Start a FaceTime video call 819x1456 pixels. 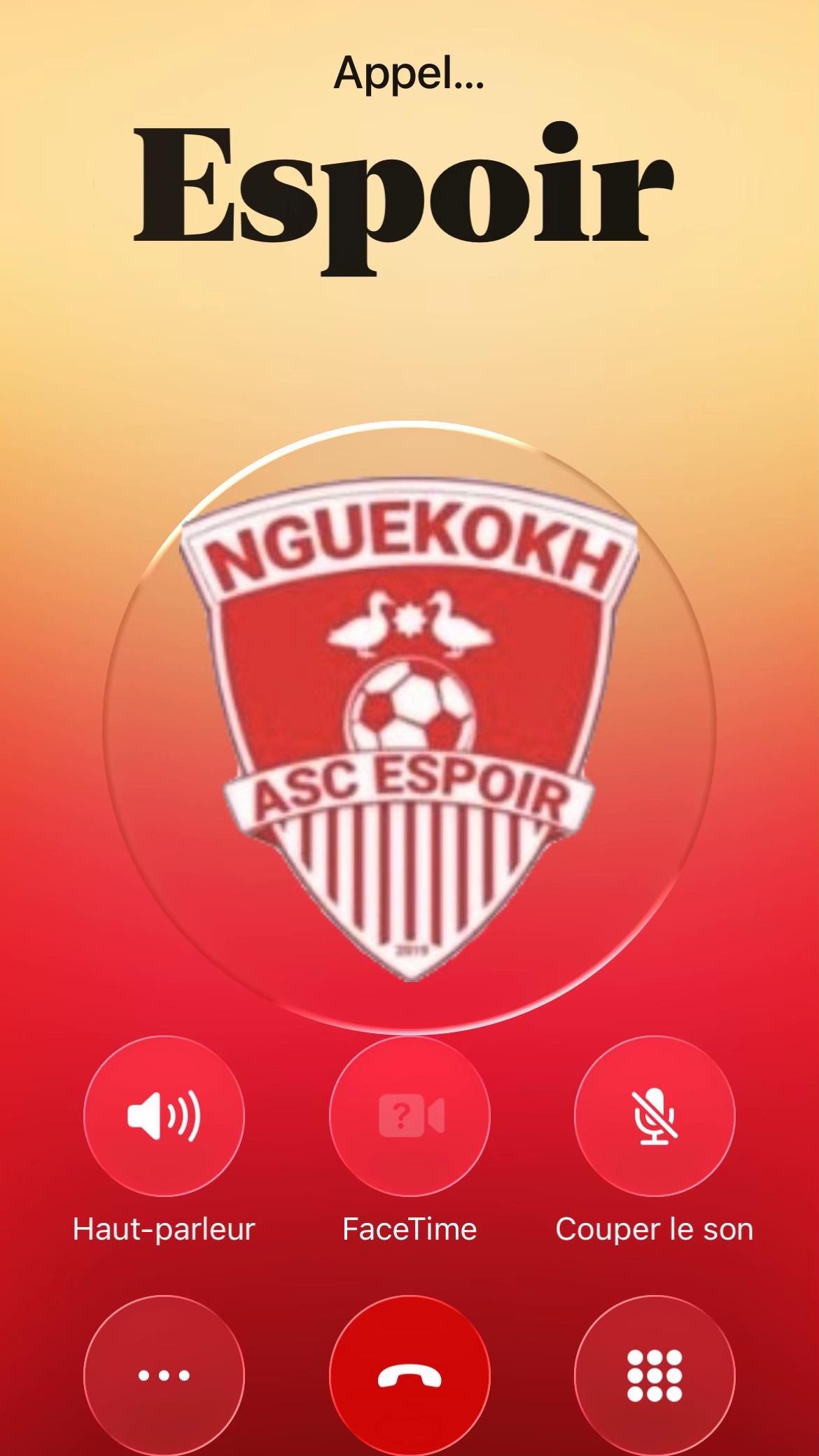click(409, 1115)
